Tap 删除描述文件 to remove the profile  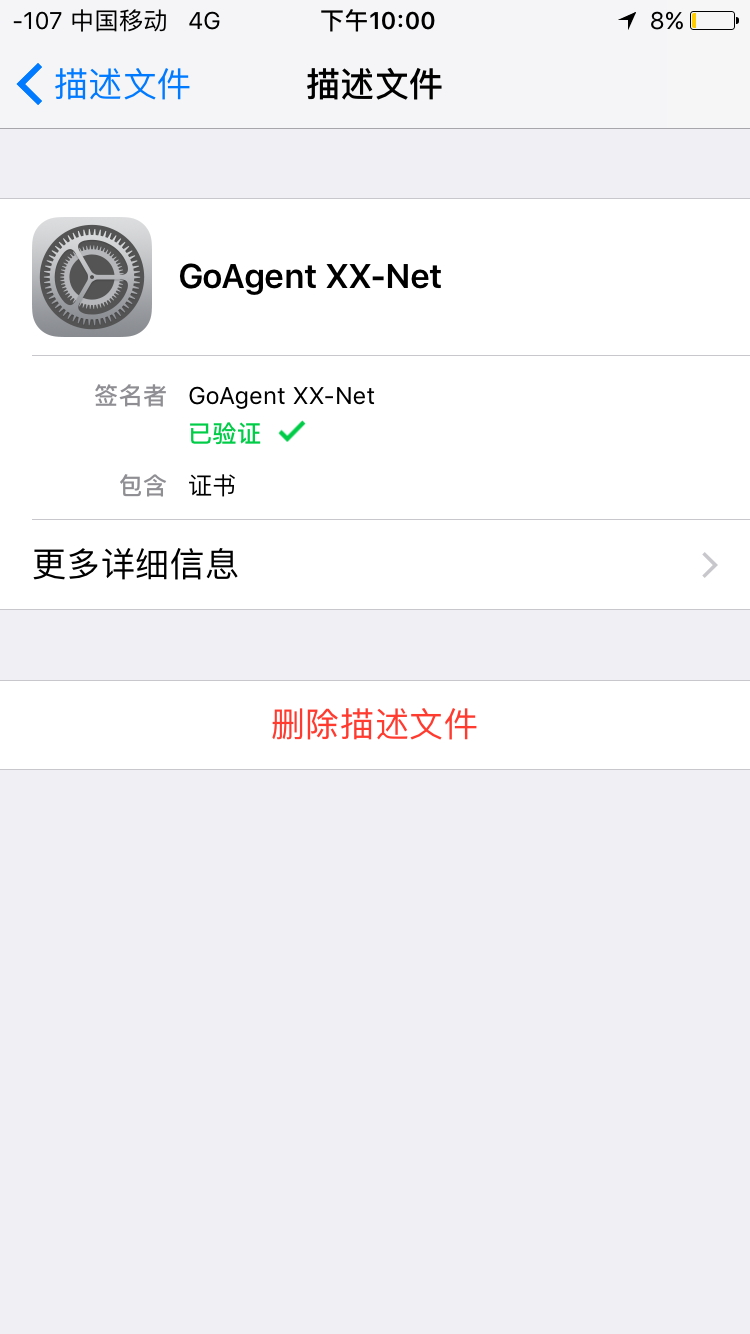[x=375, y=725]
